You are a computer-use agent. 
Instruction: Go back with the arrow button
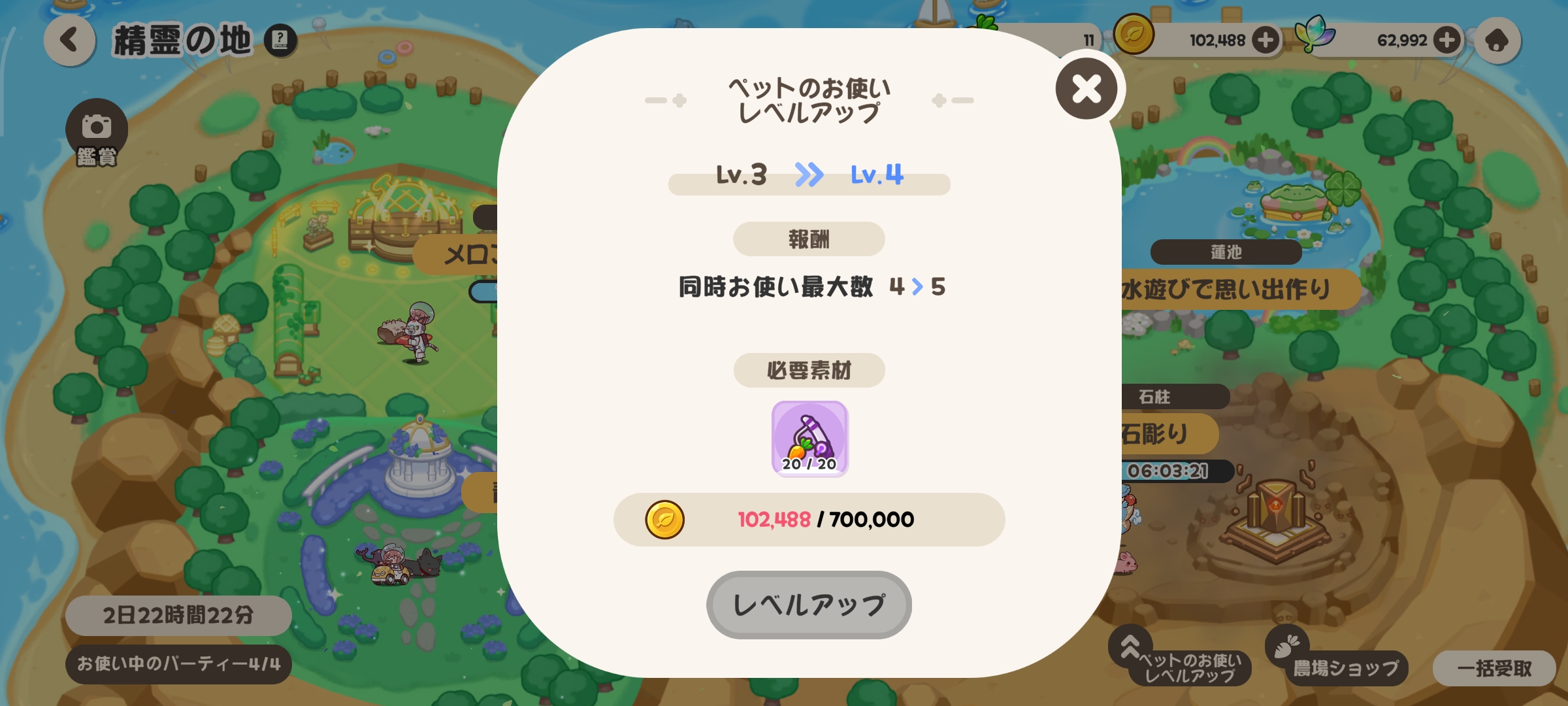pyautogui.click(x=69, y=41)
